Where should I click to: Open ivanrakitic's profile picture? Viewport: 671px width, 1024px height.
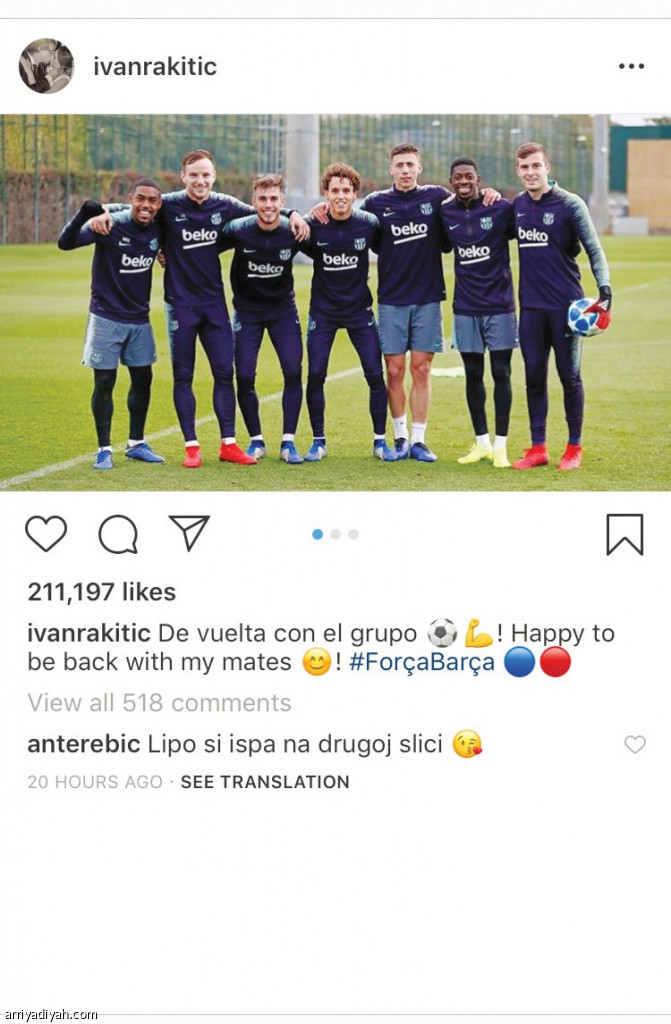(x=46, y=66)
